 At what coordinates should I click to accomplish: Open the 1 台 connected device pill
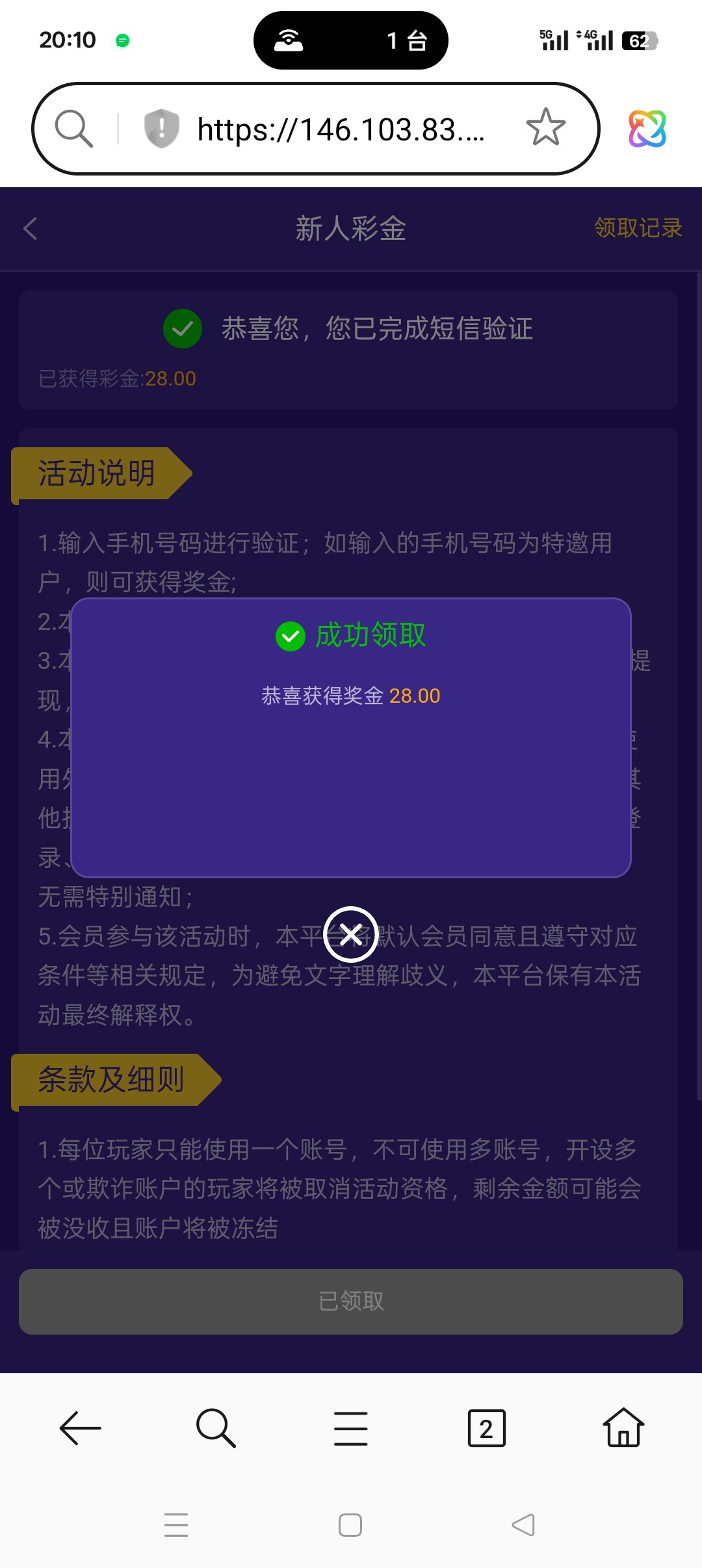351,40
